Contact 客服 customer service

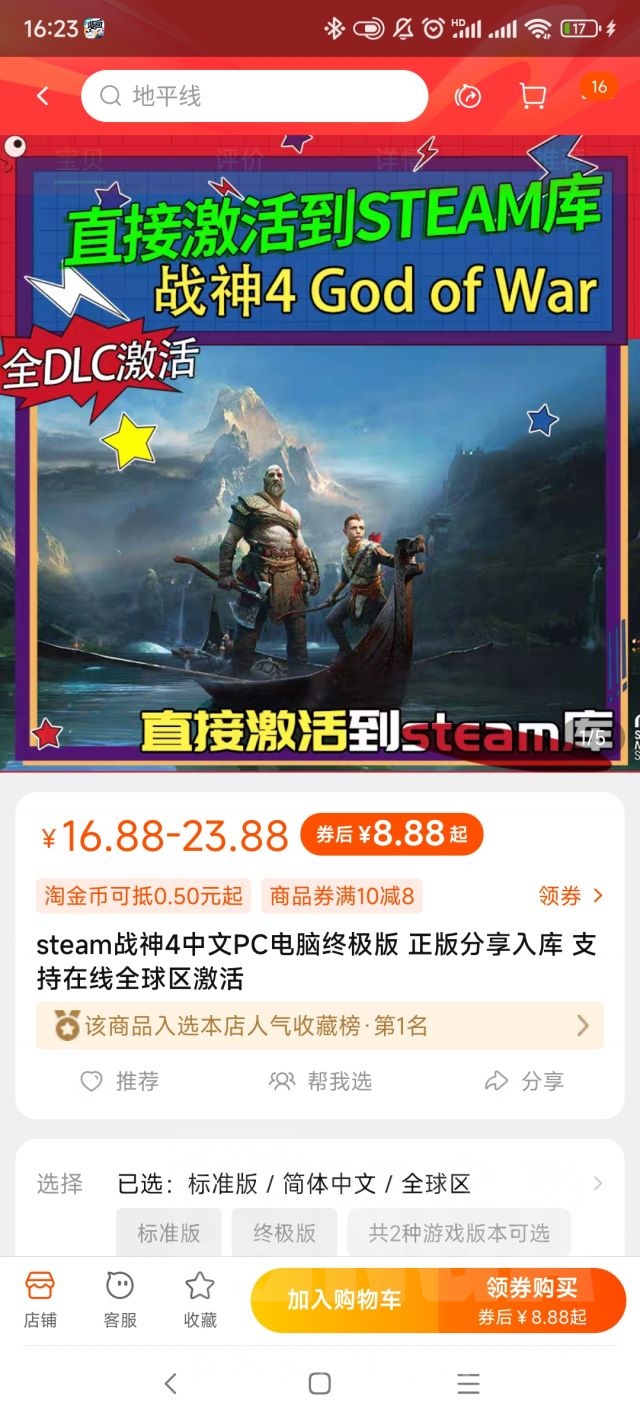tap(120, 1300)
